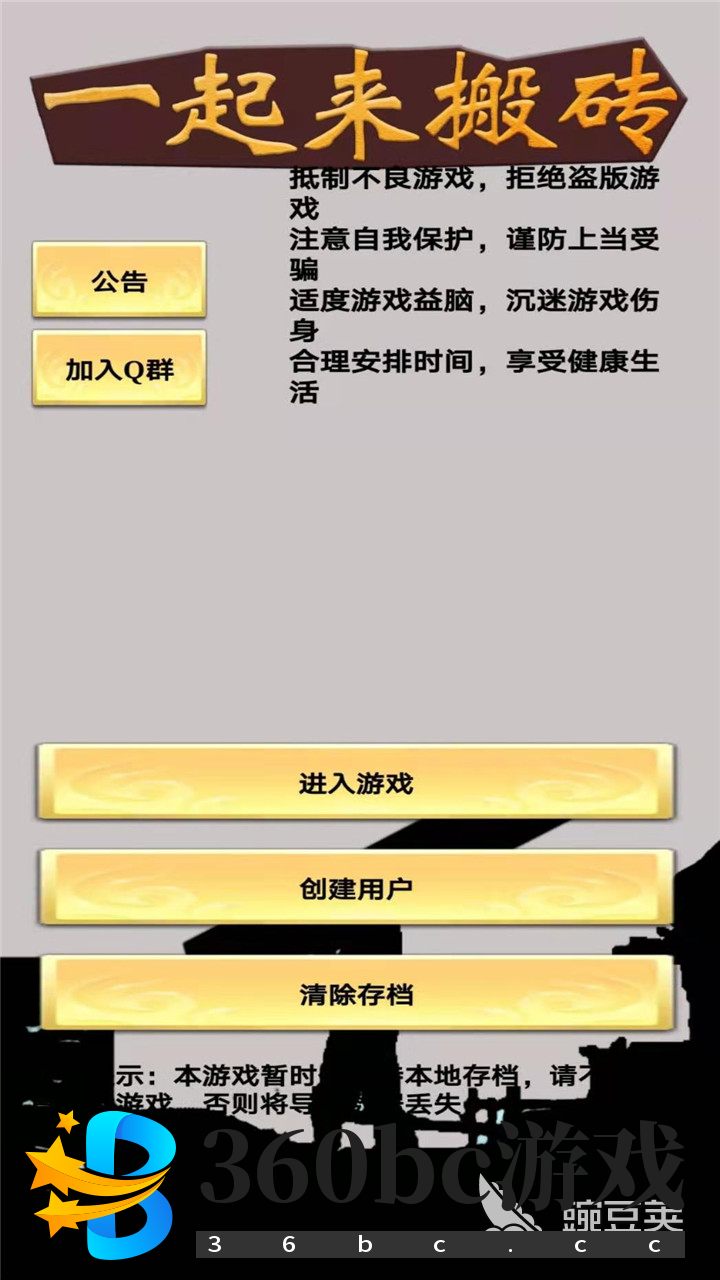Choose 创建用户 to create a user
Viewport: 720px width, 1280px height.
pos(356,888)
